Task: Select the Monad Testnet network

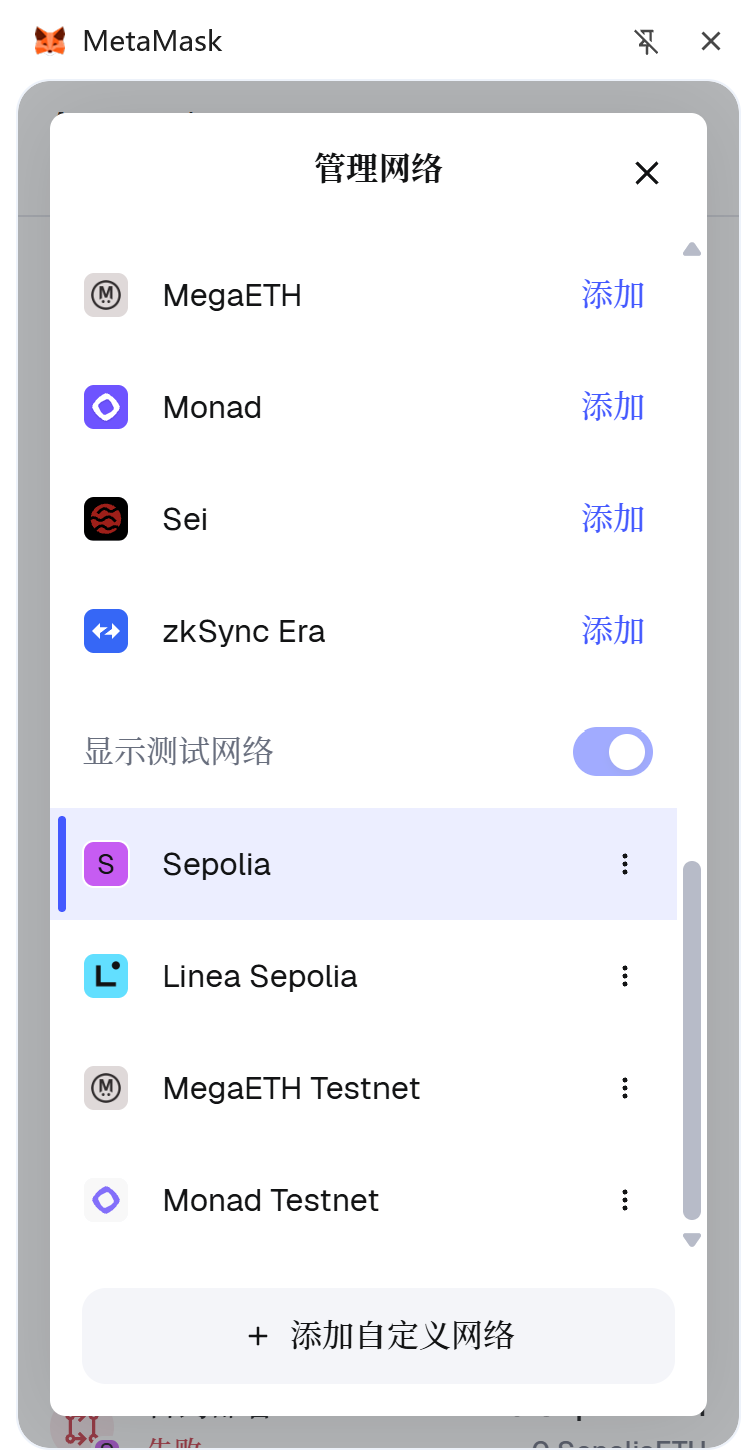Action: click(x=271, y=1200)
